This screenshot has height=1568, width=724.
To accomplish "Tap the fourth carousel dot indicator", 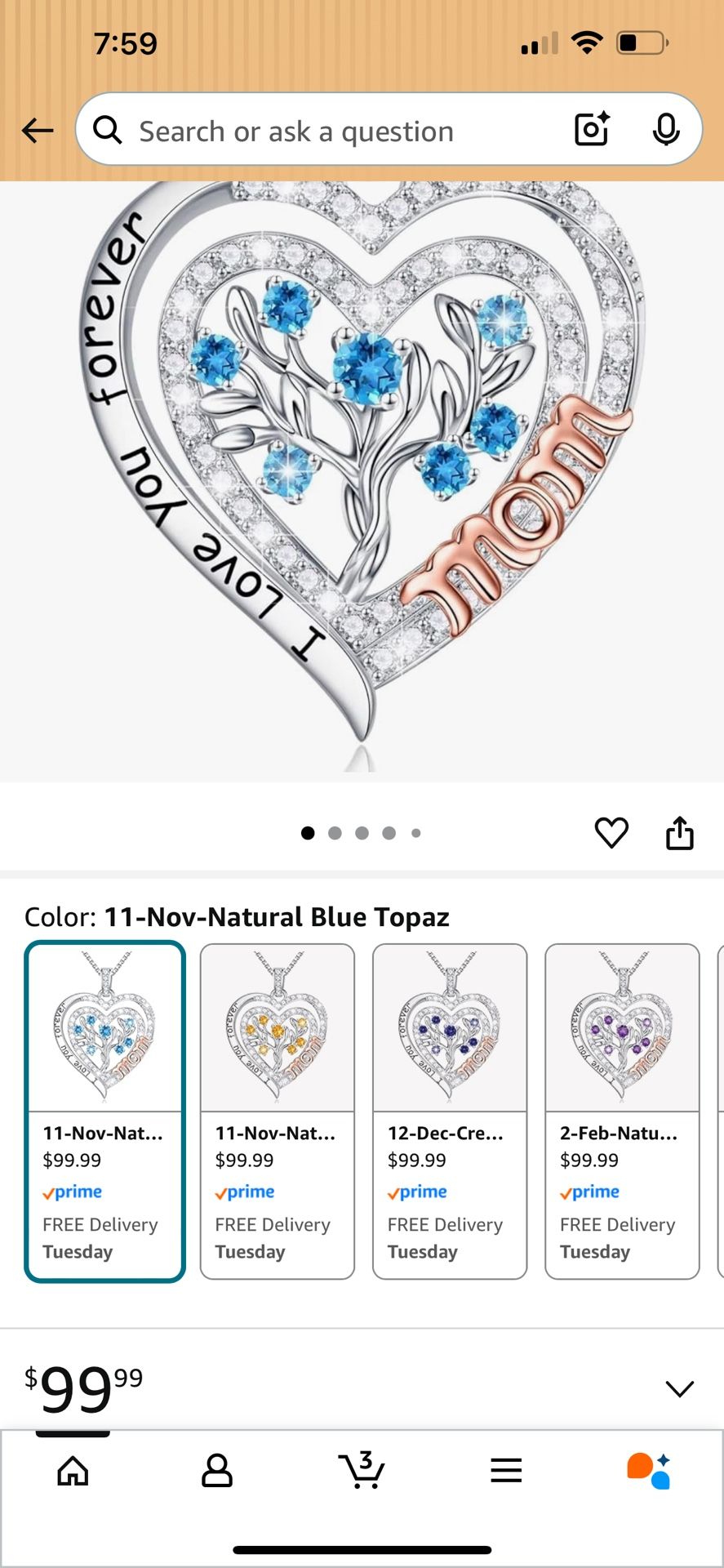I will click(389, 833).
